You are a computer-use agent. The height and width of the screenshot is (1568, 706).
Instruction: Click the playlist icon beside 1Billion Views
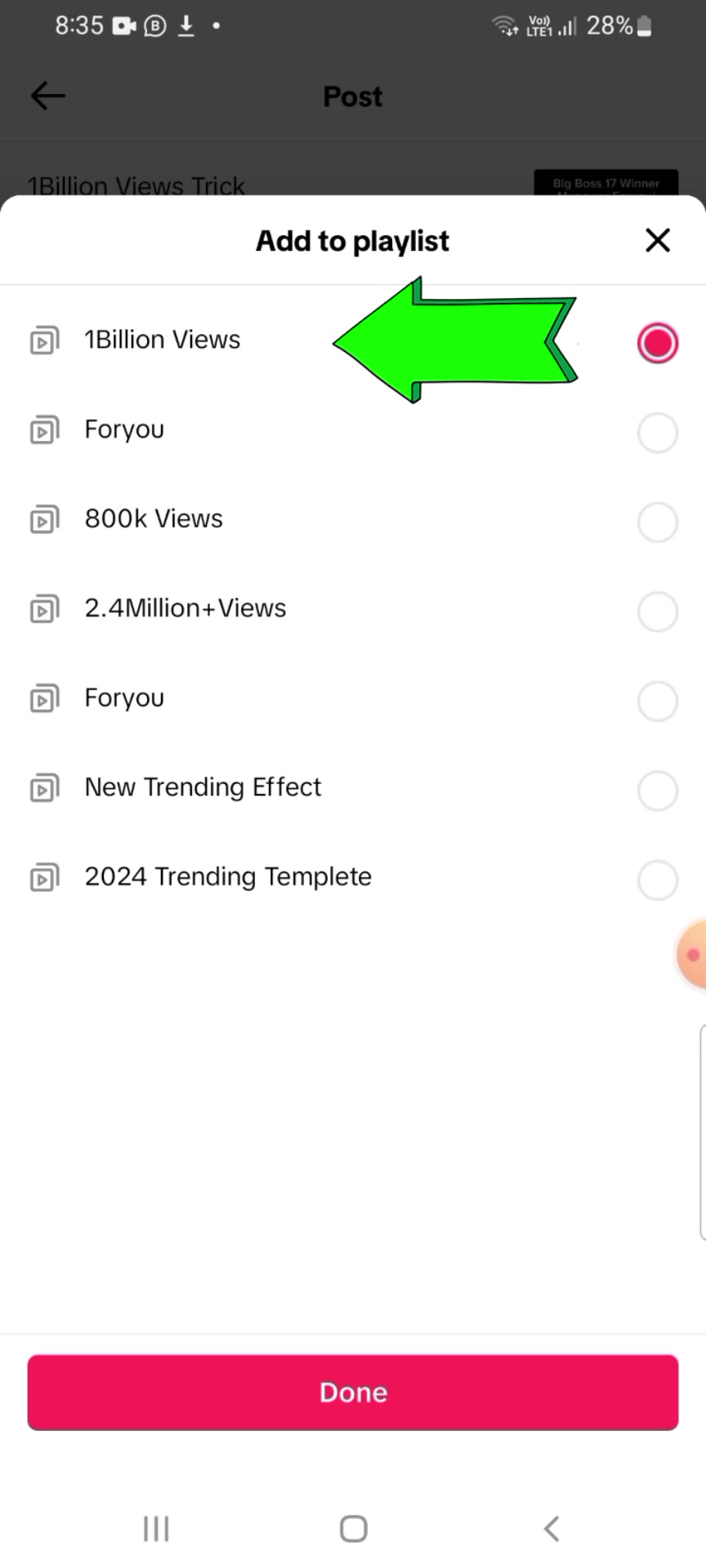(x=44, y=341)
